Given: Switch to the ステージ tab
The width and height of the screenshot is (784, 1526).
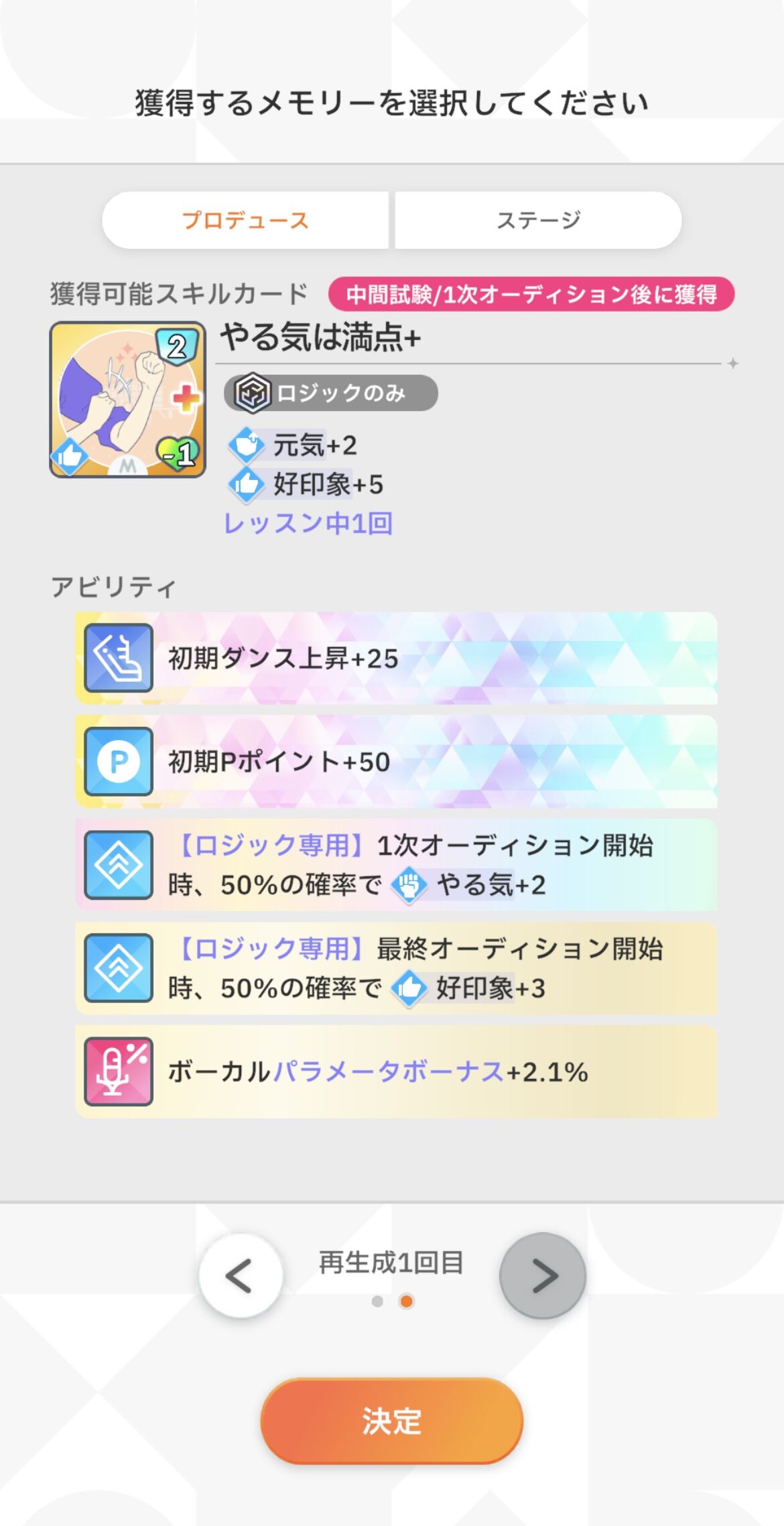Looking at the screenshot, I should (539, 221).
